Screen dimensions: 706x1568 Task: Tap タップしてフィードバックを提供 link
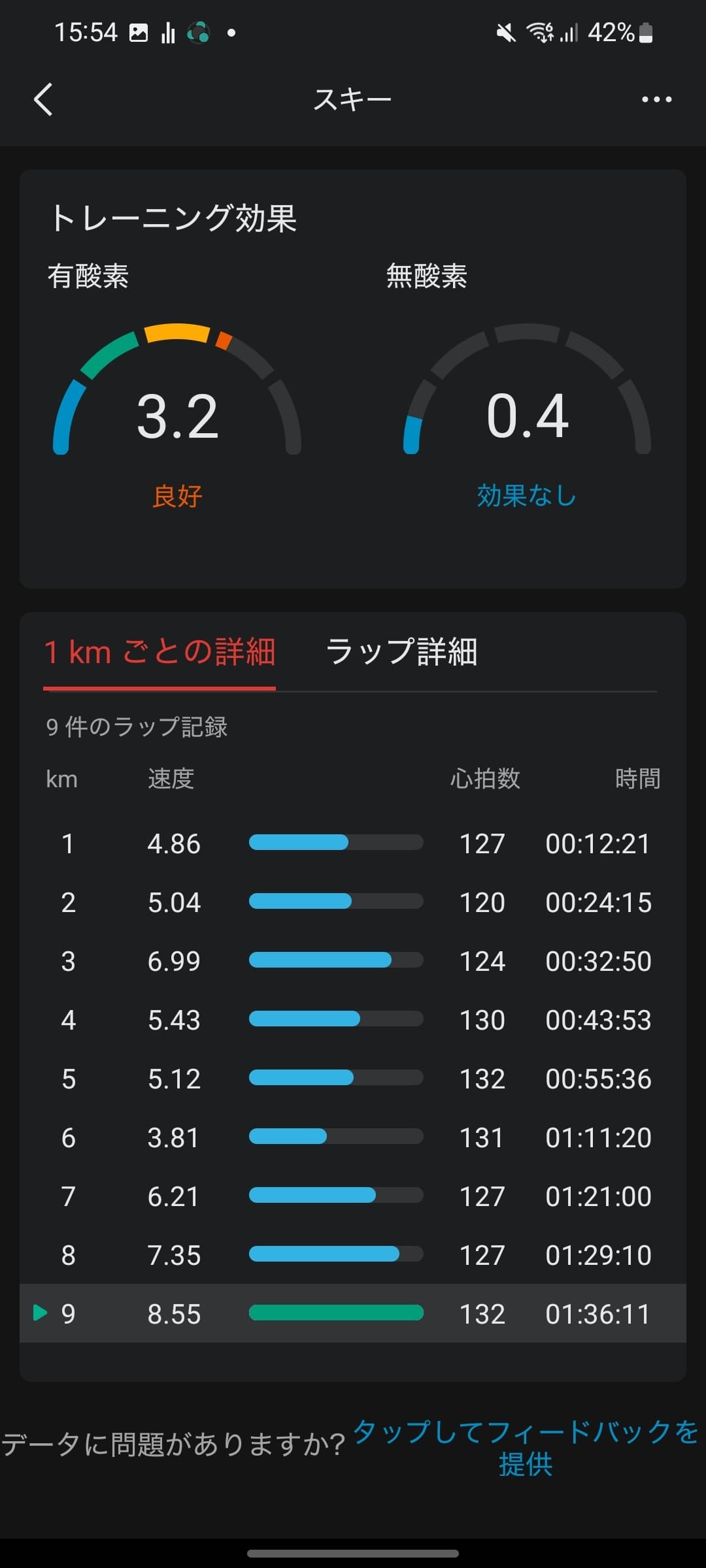[526, 1448]
